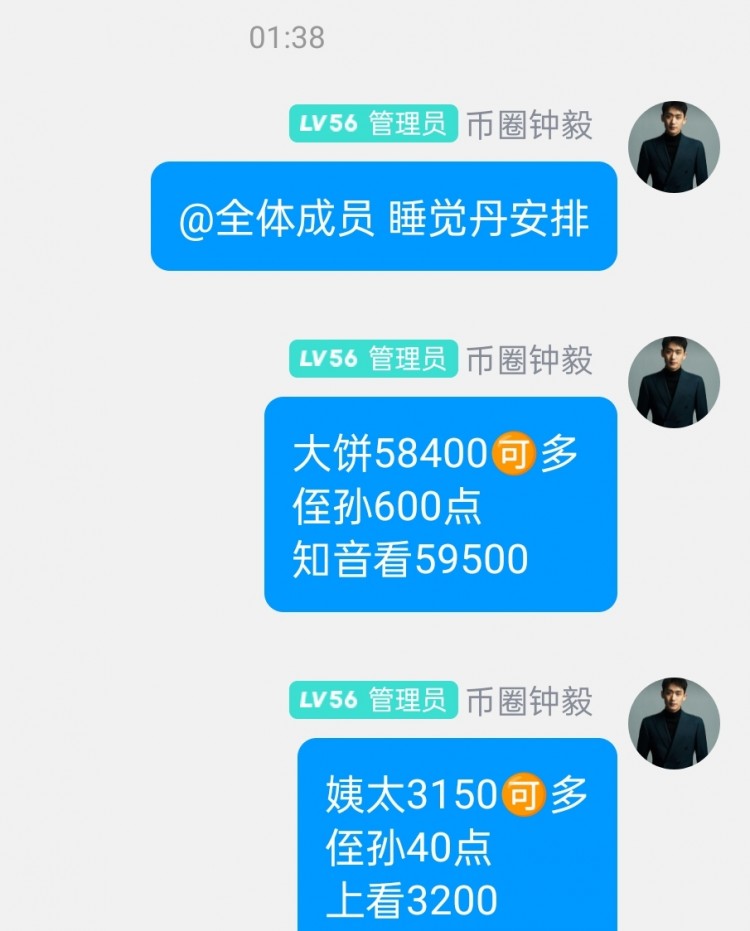View profile from avatar beside 姨太3150 message
The height and width of the screenshot is (931, 750).
tap(673, 723)
